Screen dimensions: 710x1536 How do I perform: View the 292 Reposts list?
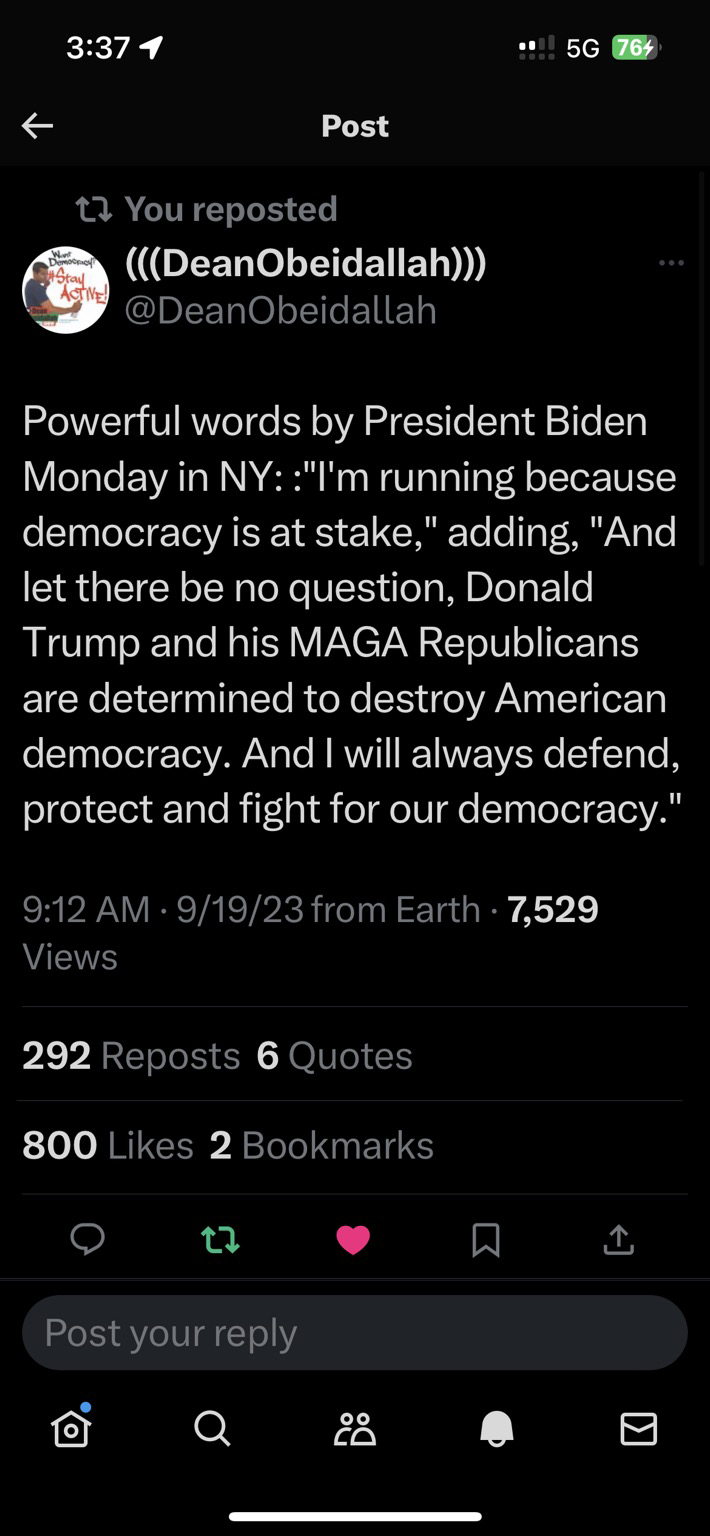(131, 1056)
